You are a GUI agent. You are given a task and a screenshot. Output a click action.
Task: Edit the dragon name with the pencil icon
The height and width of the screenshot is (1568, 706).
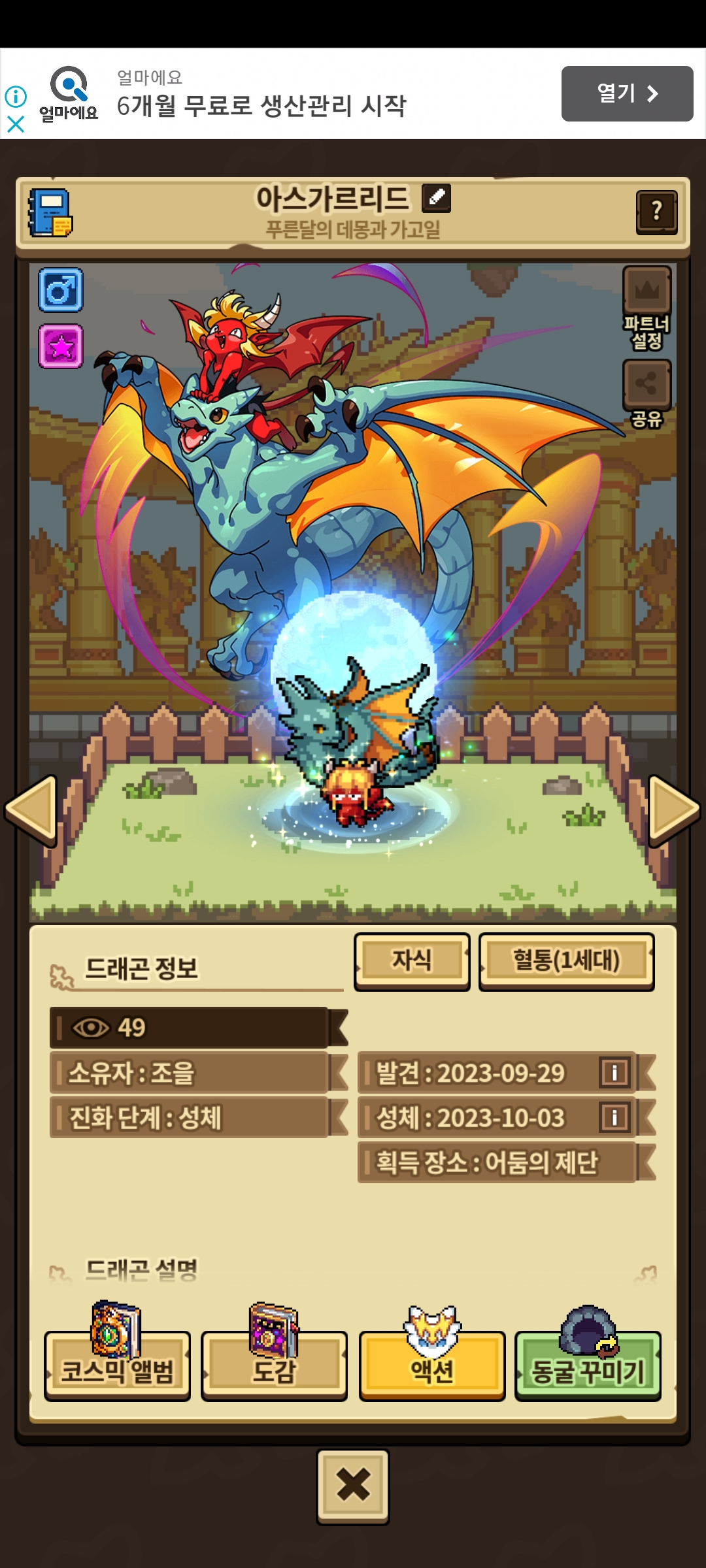pyautogui.click(x=436, y=198)
